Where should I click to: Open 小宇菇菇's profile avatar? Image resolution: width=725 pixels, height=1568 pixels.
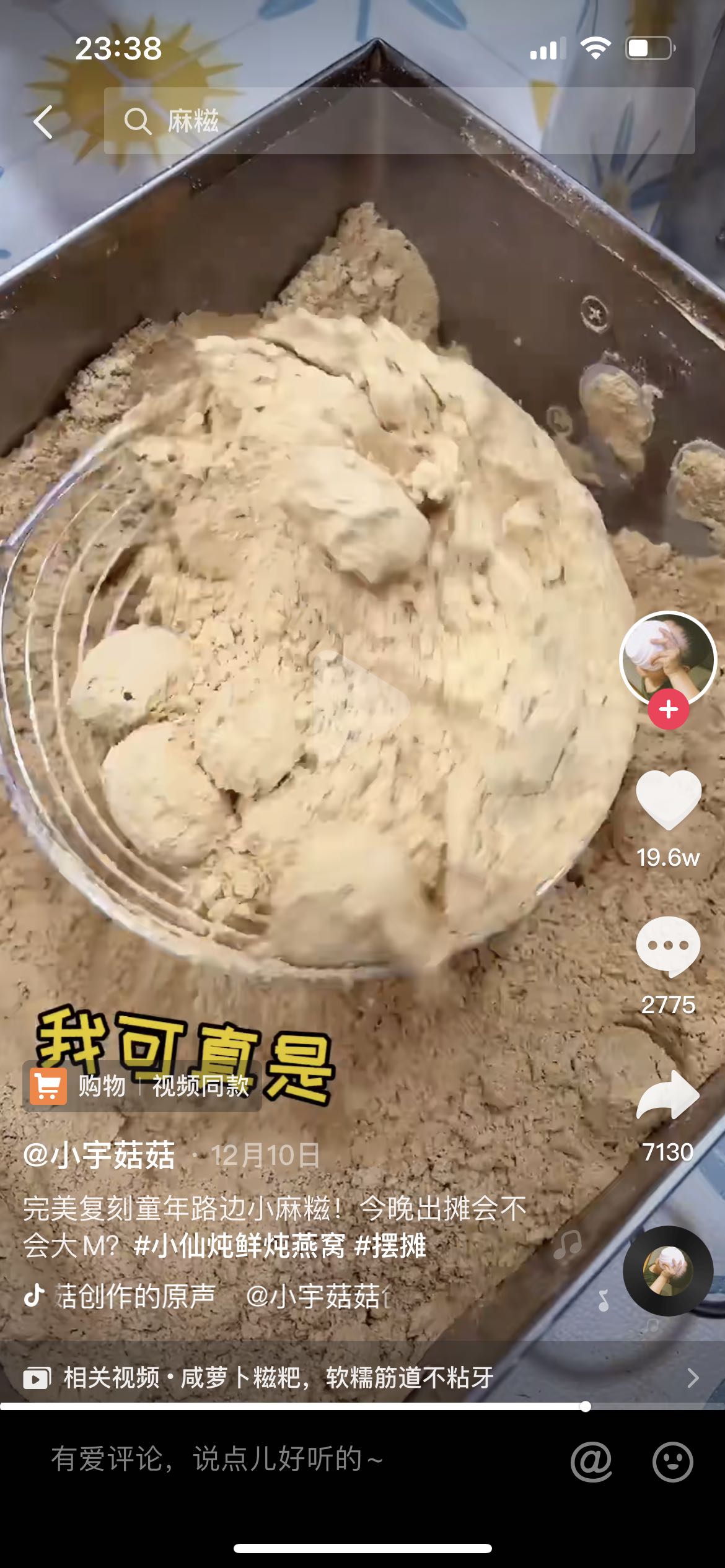668,659
